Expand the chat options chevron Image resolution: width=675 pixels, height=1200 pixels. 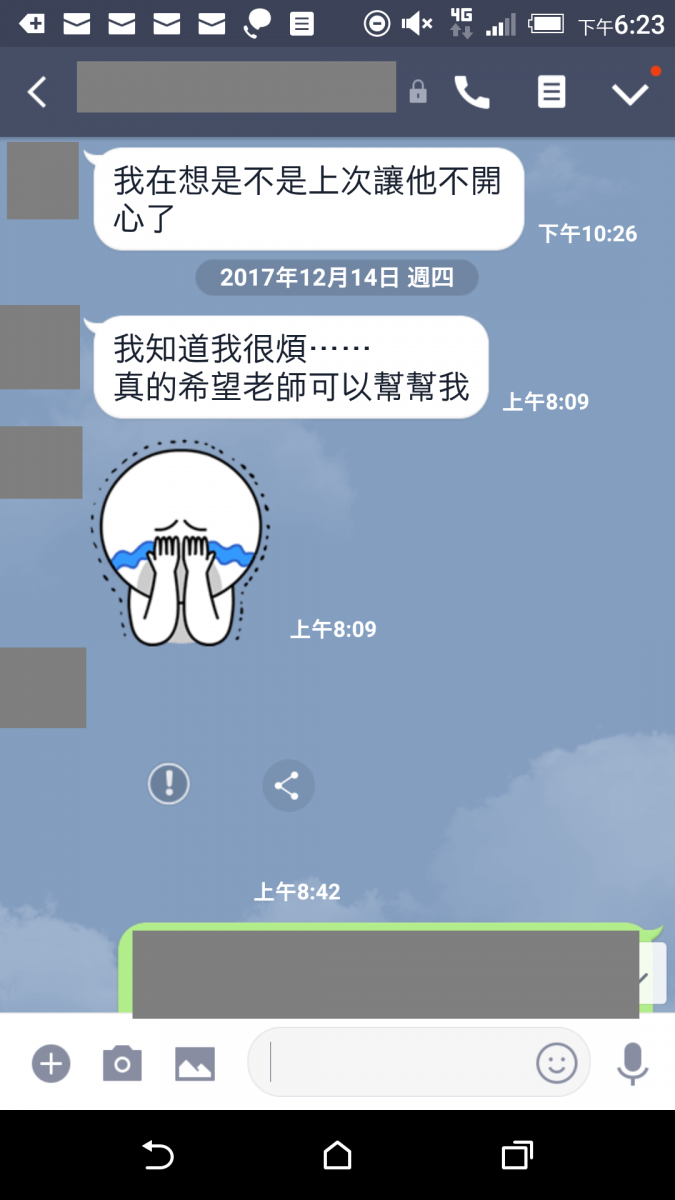[630, 93]
